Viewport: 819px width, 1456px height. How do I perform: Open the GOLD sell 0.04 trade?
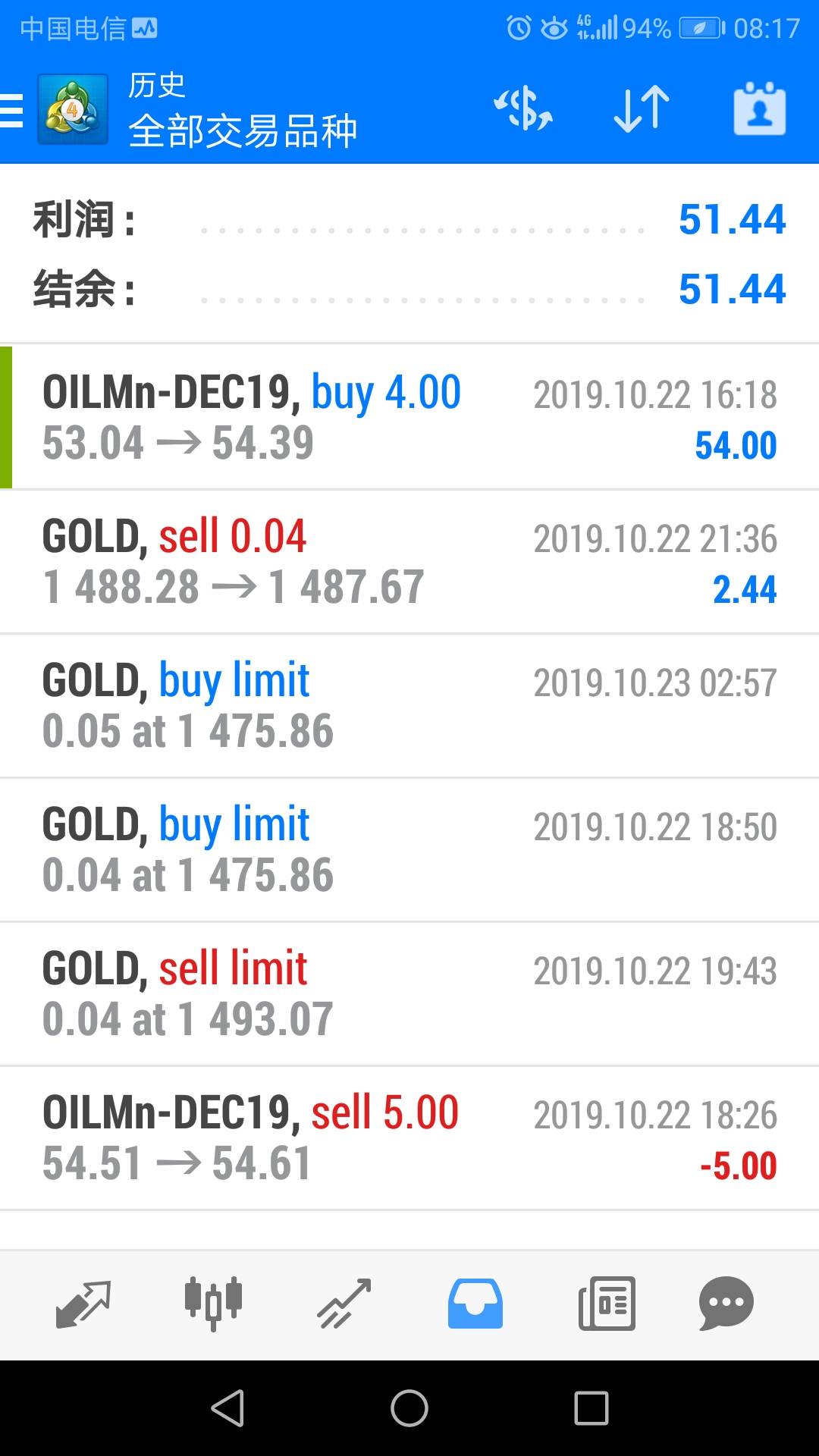pos(409,562)
